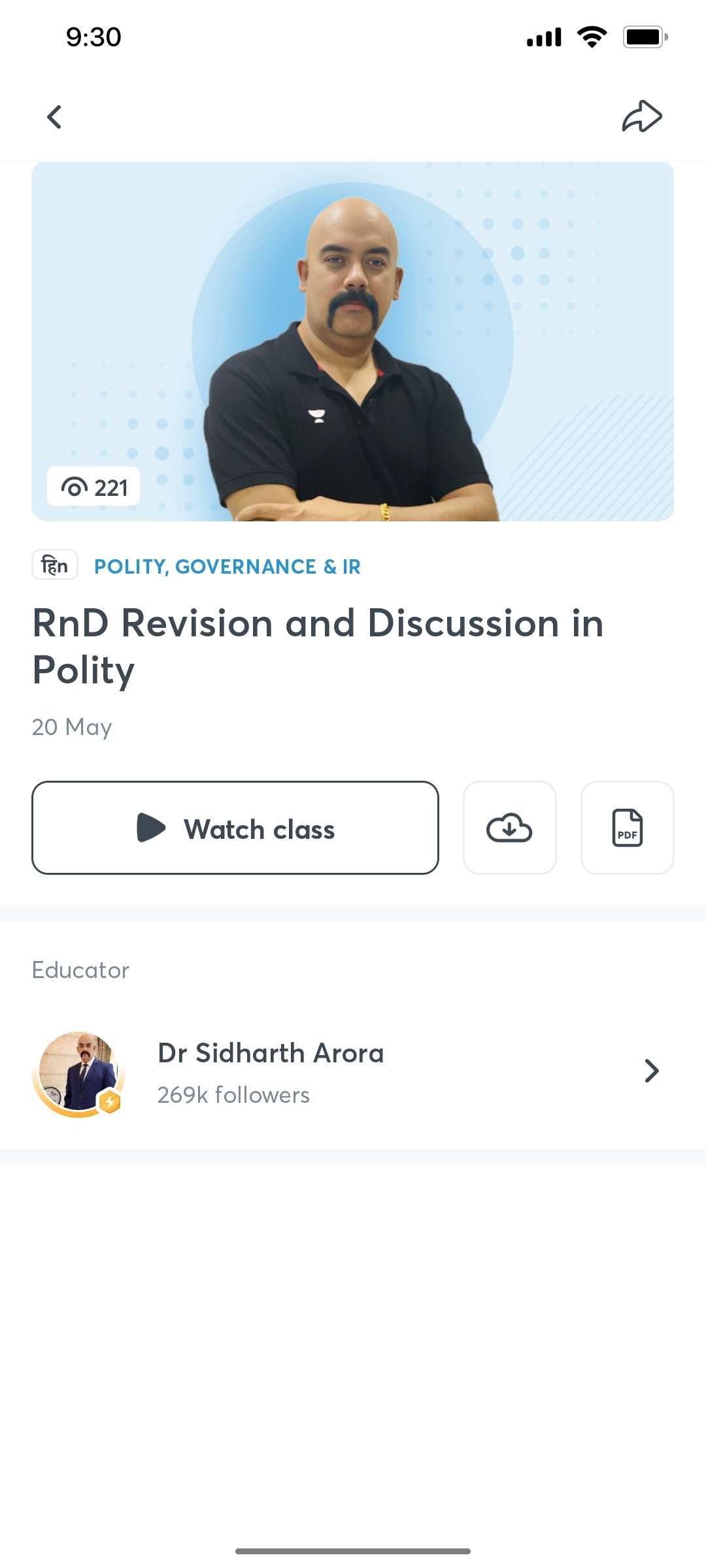
Task: Tap the play icon inside Watch class
Action: click(x=149, y=828)
